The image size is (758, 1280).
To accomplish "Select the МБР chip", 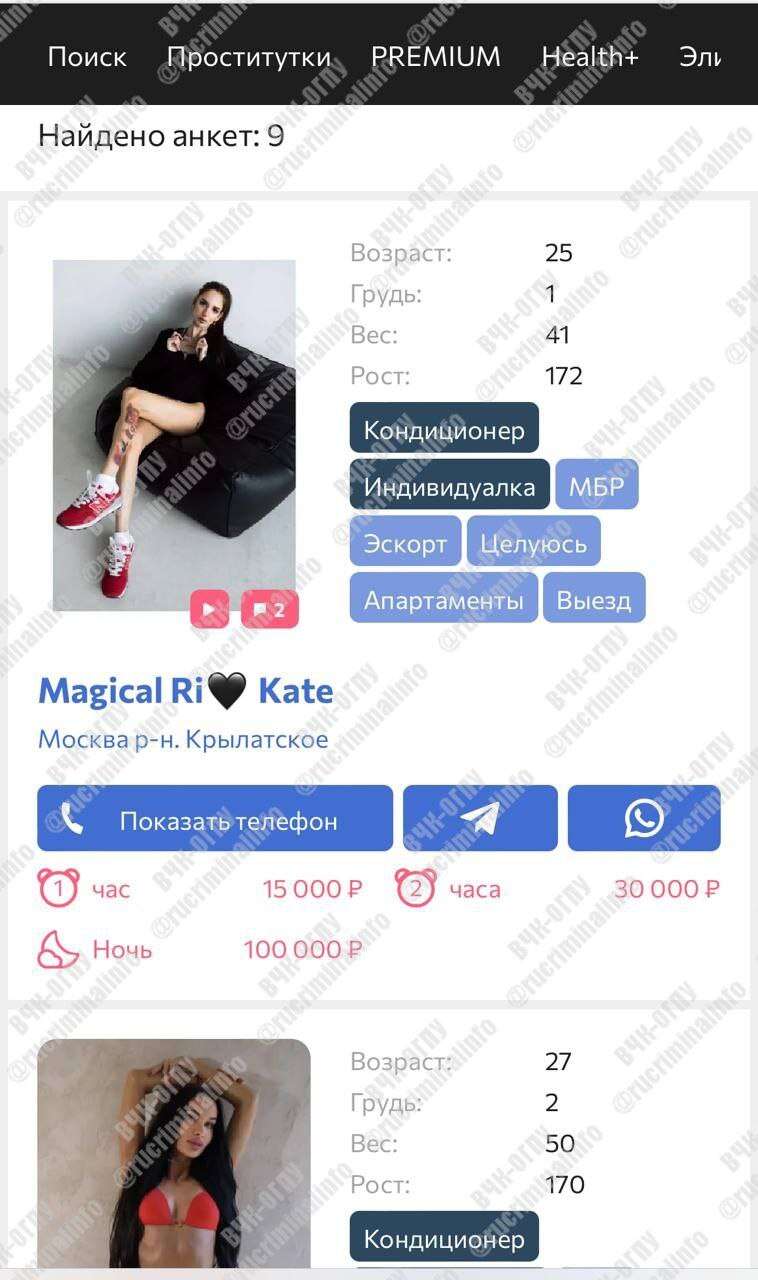I will [596, 487].
